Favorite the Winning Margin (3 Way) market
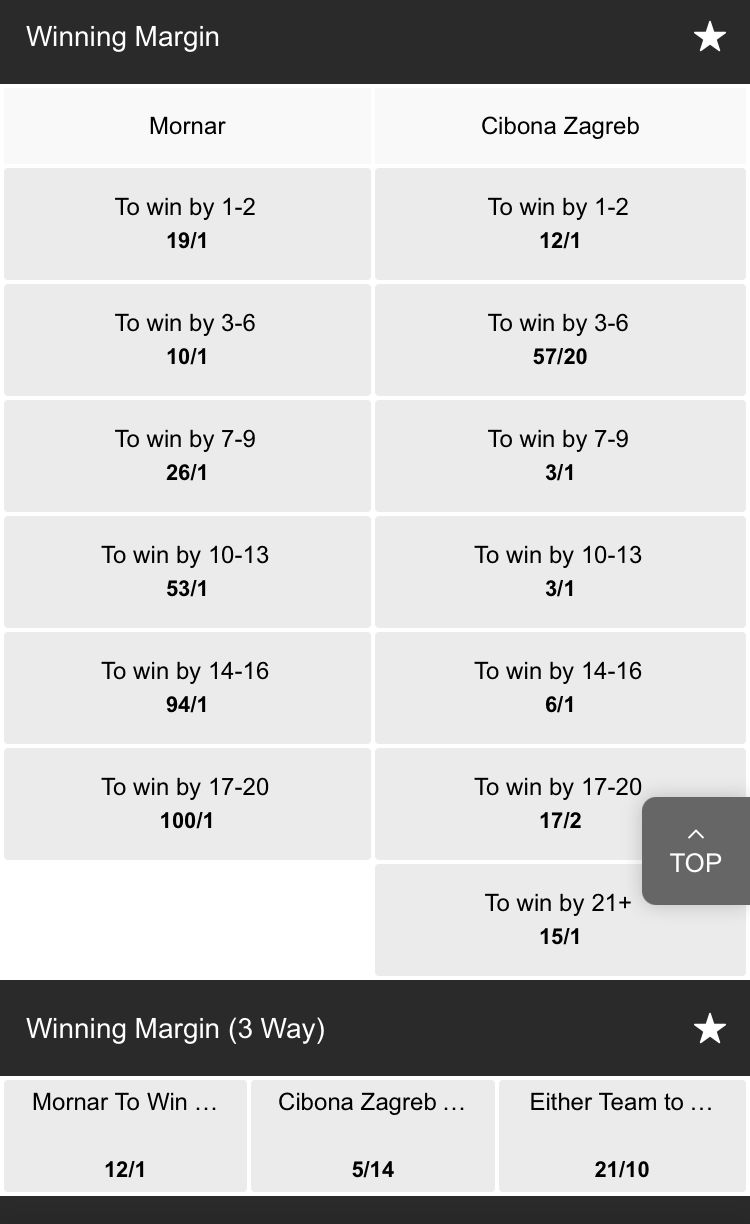 click(709, 1028)
